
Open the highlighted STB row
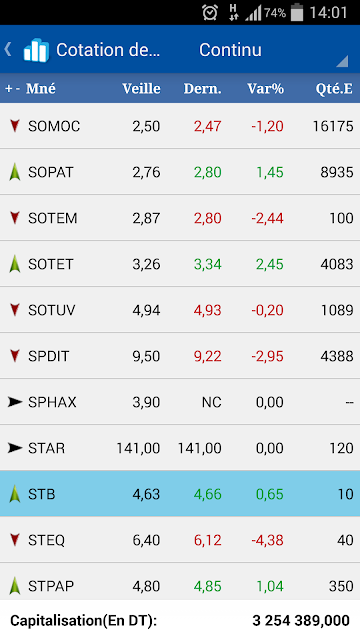click(x=180, y=494)
